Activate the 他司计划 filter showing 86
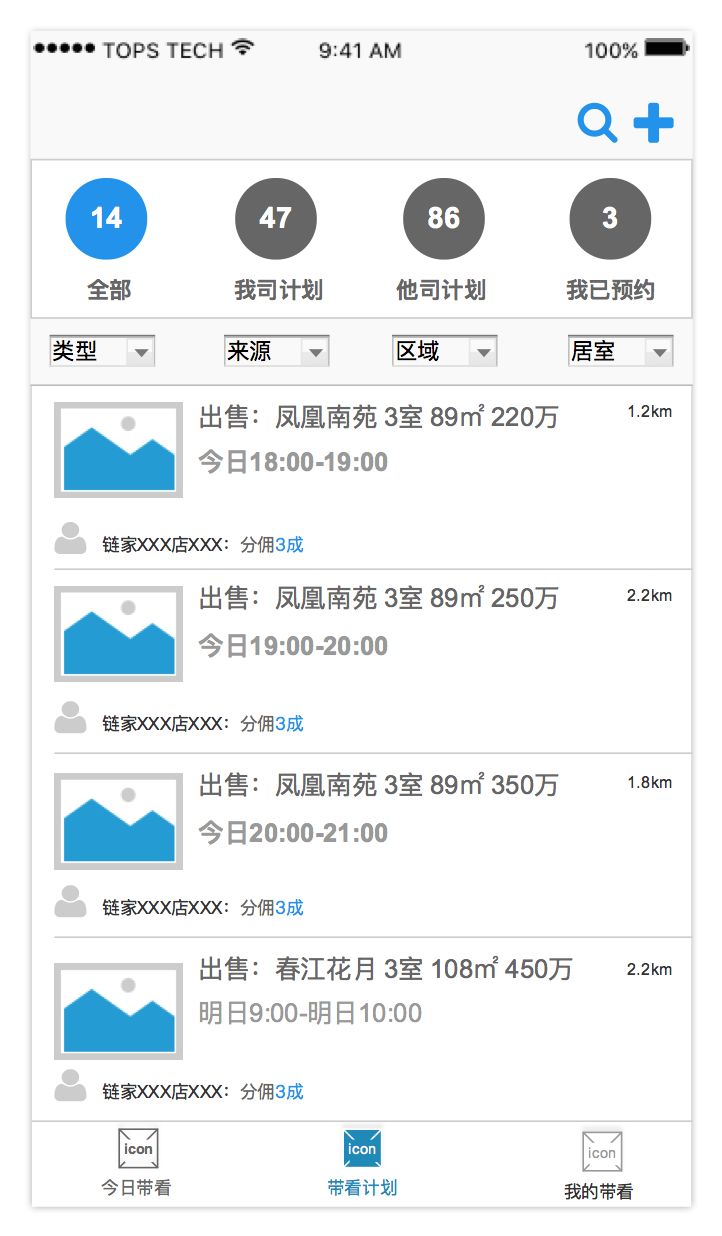The height and width of the screenshot is (1236, 722). 443,217
